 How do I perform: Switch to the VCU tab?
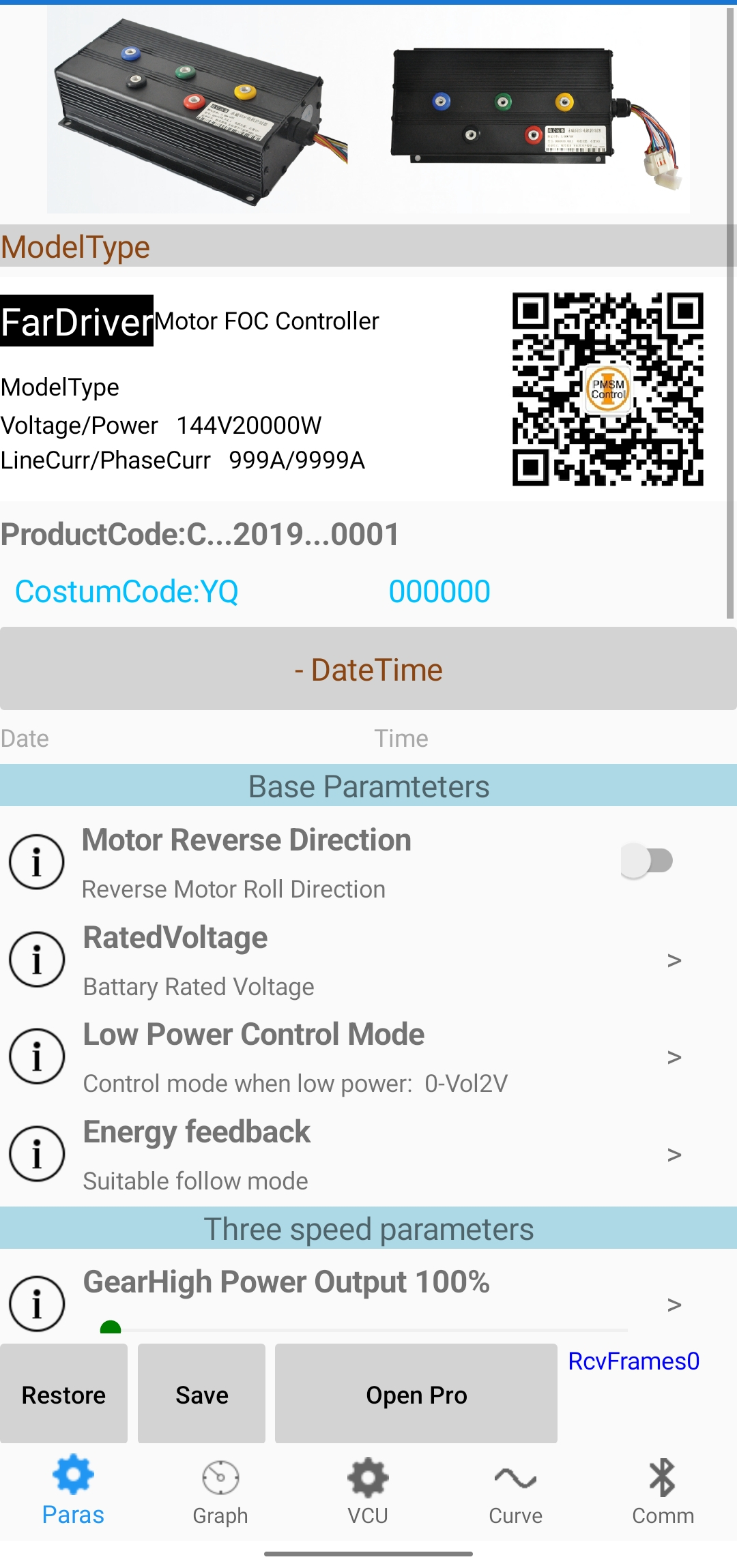coord(368,1492)
